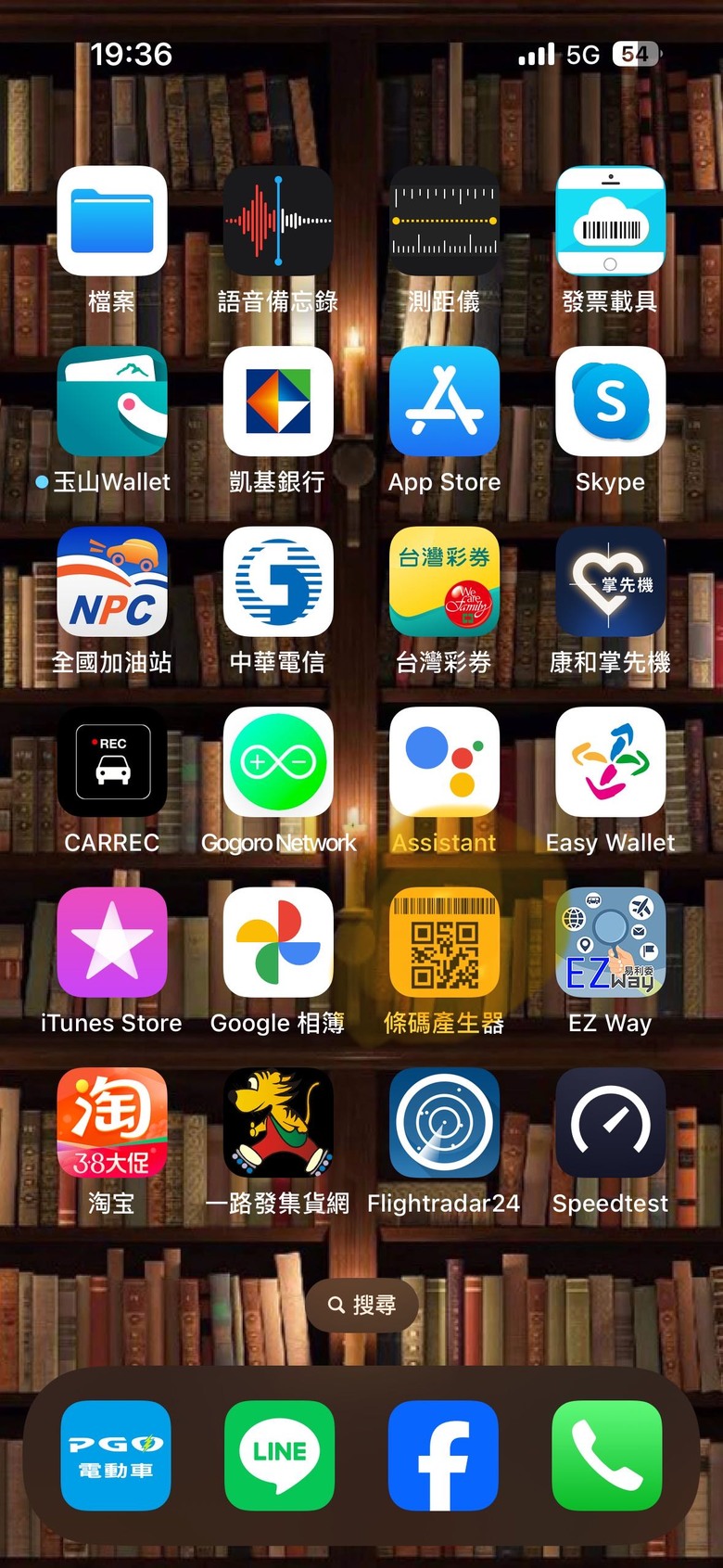Viewport: 723px width, 1568px height.
Task: Open 全國加油站 NPC app
Action: click(x=112, y=581)
